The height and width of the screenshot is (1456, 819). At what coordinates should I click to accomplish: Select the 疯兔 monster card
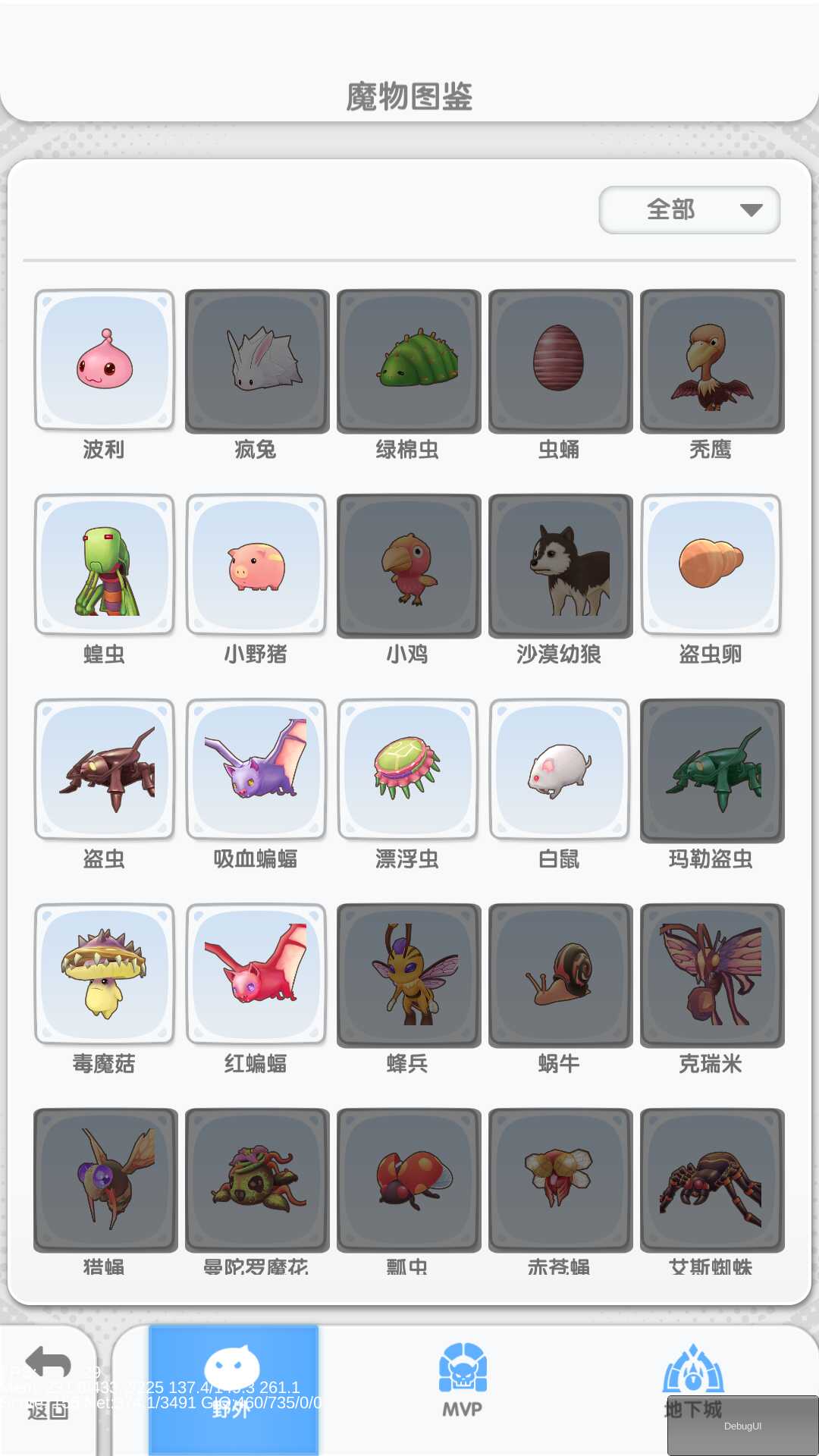pyautogui.click(x=256, y=361)
